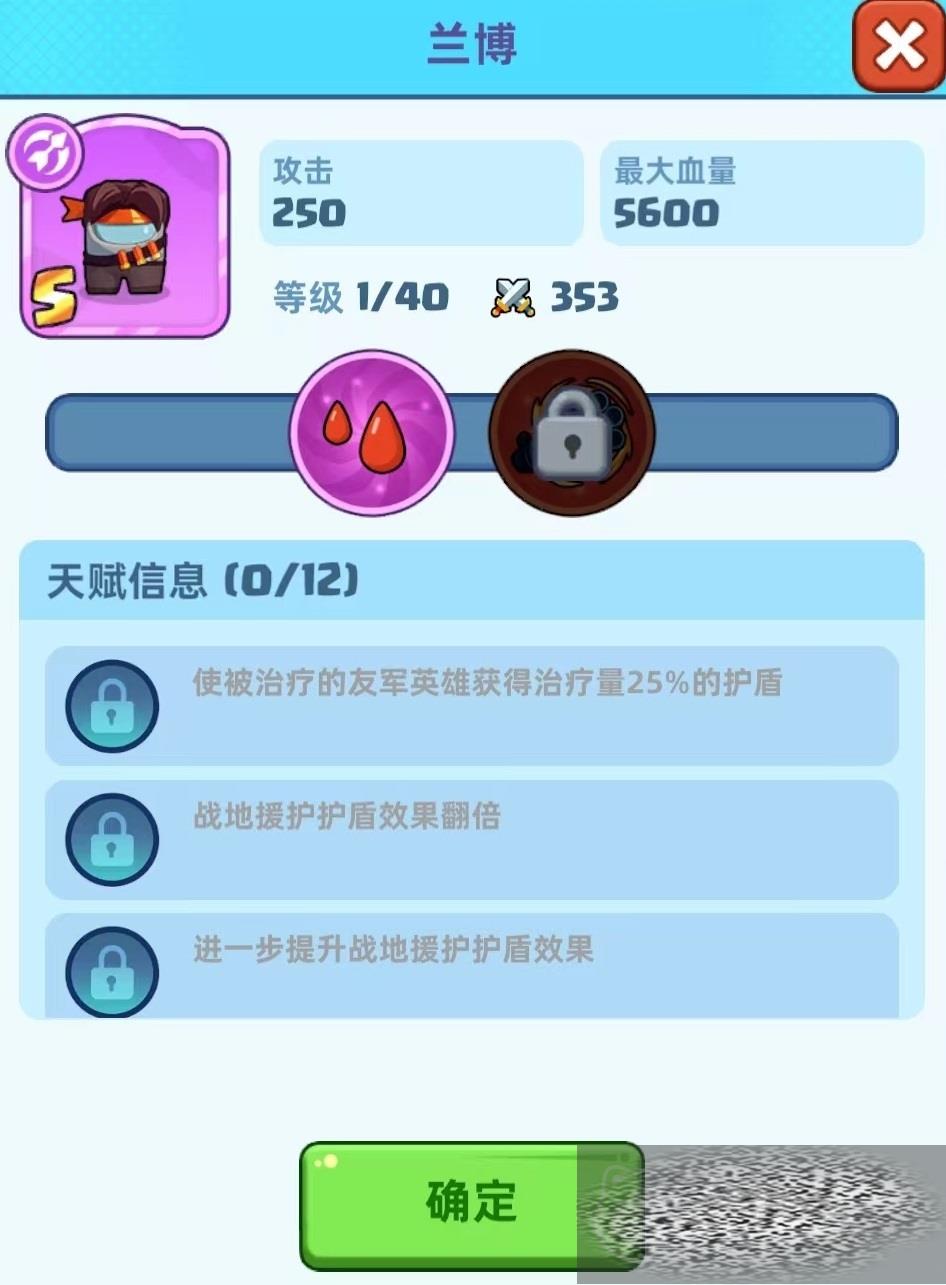The width and height of the screenshot is (946, 1285).
Task: View locked talent granting 25% heal shield
Action: tap(471, 705)
